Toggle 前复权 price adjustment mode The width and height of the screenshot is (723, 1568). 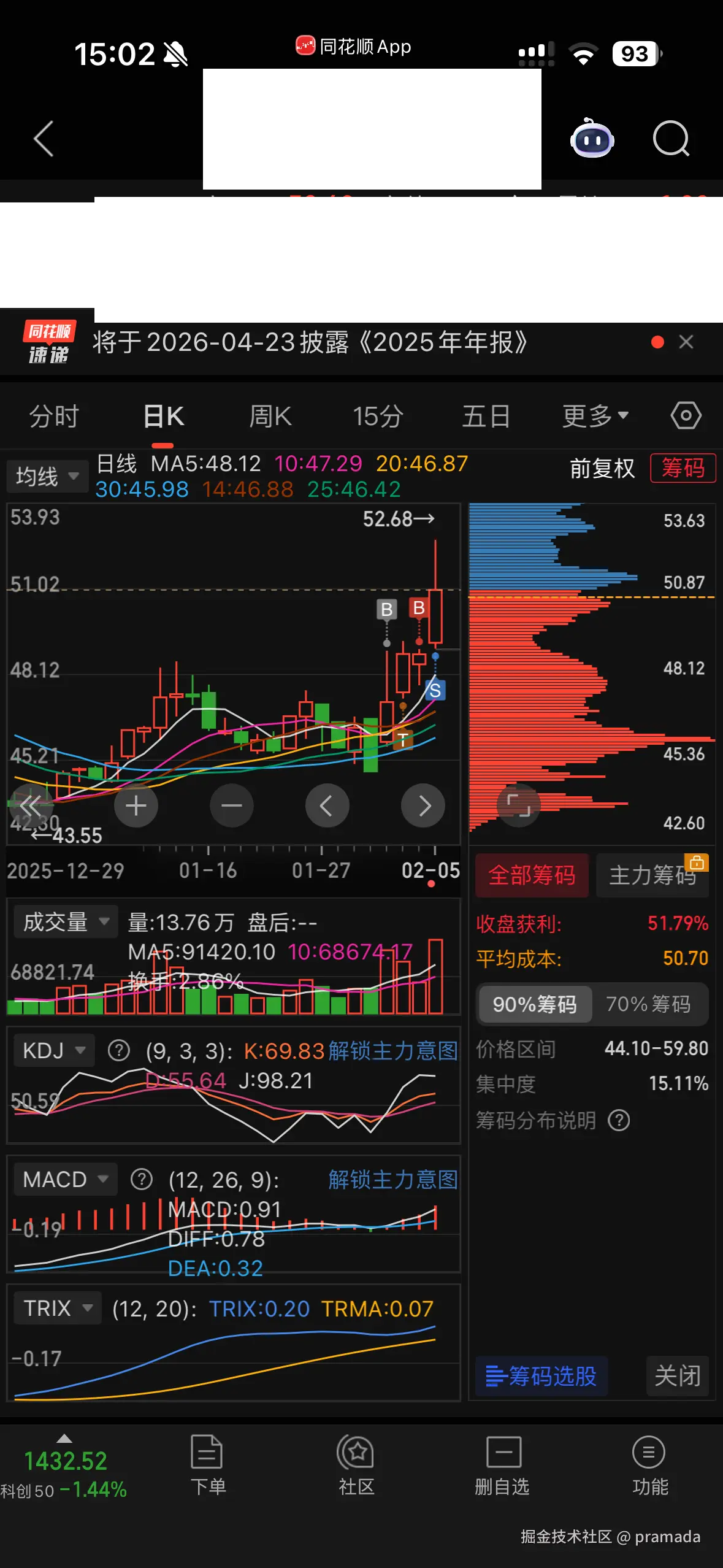coord(602,468)
